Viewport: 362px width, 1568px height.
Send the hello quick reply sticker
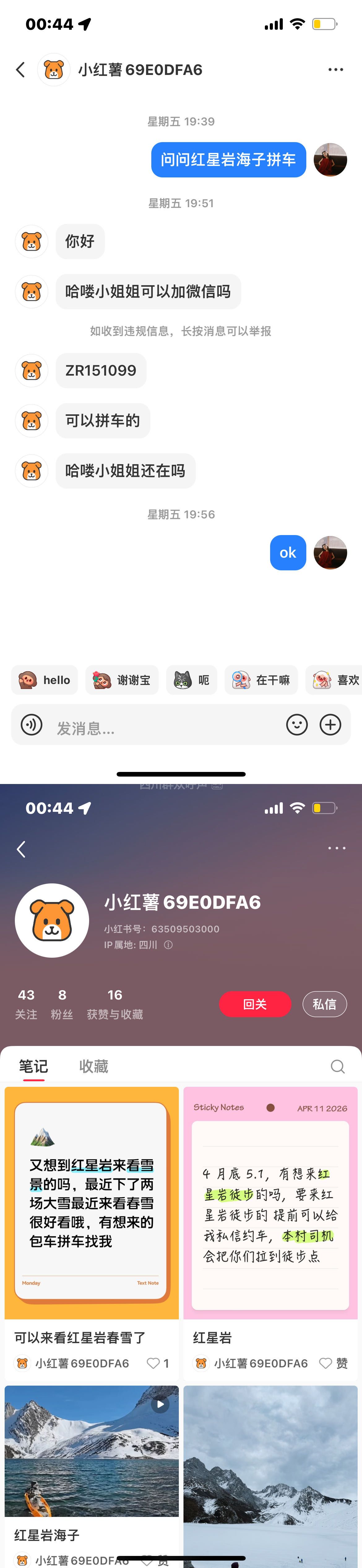45,680
